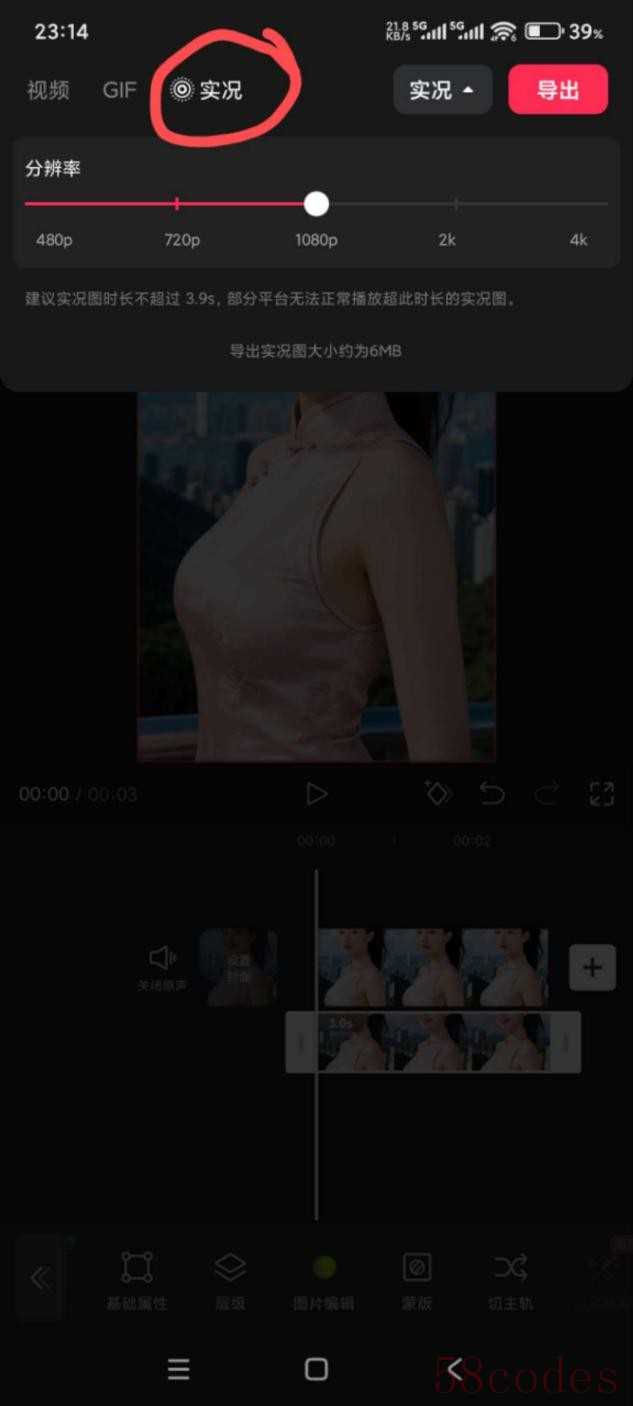Expand the 实况 dropdown next to export

[441, 90]
